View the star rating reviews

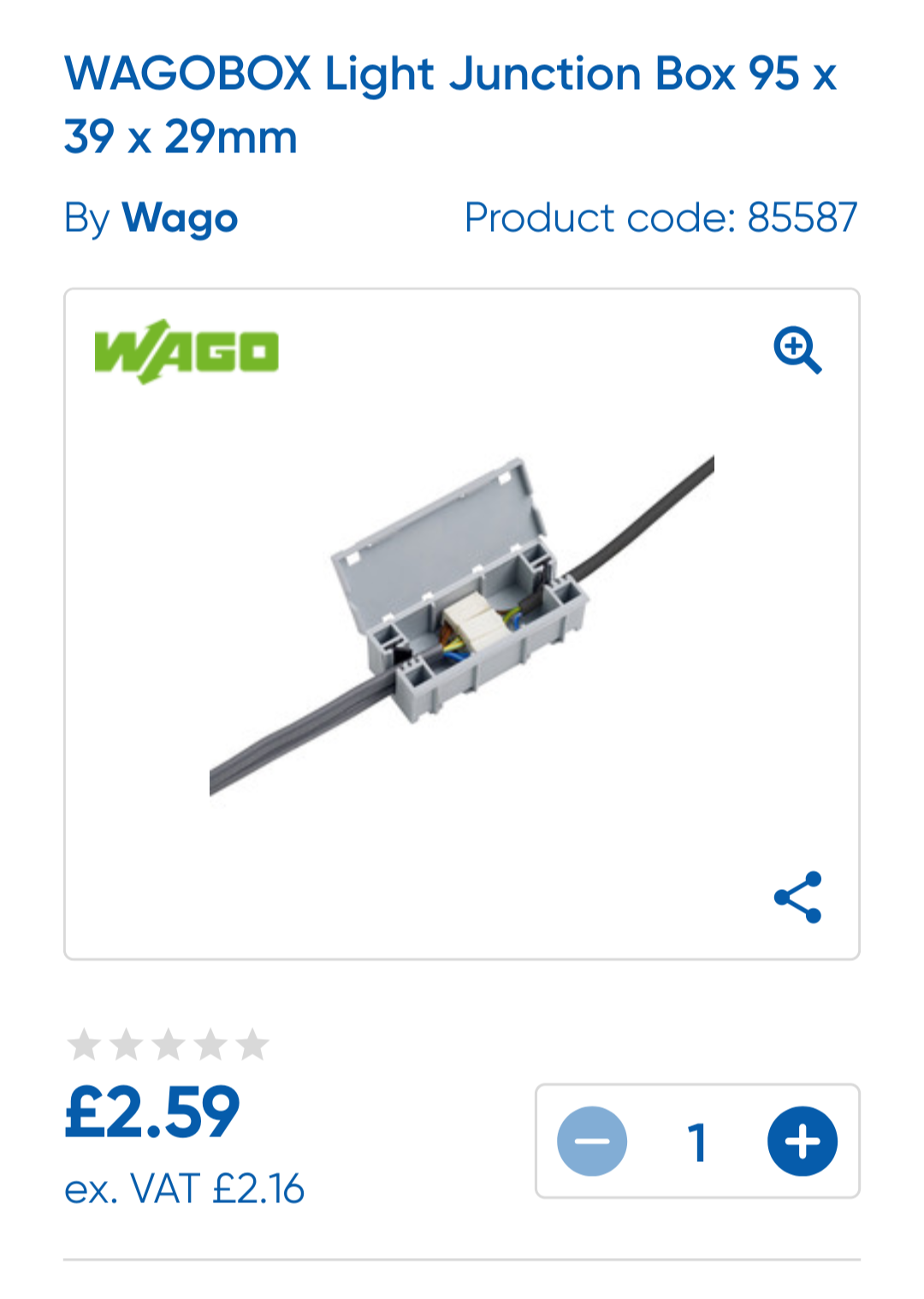coord(168,1045)
